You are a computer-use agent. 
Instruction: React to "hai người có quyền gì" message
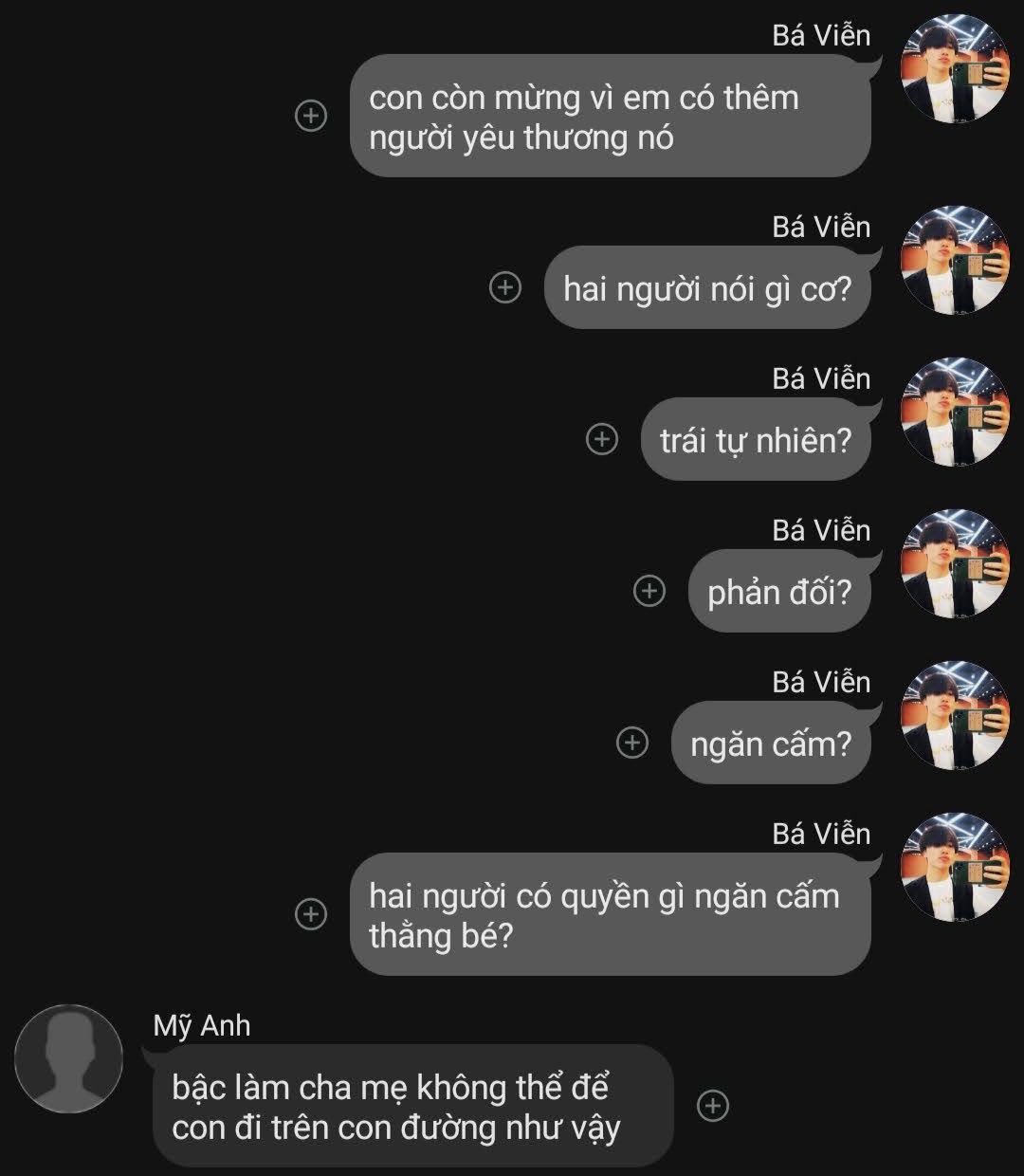point(311,914)
